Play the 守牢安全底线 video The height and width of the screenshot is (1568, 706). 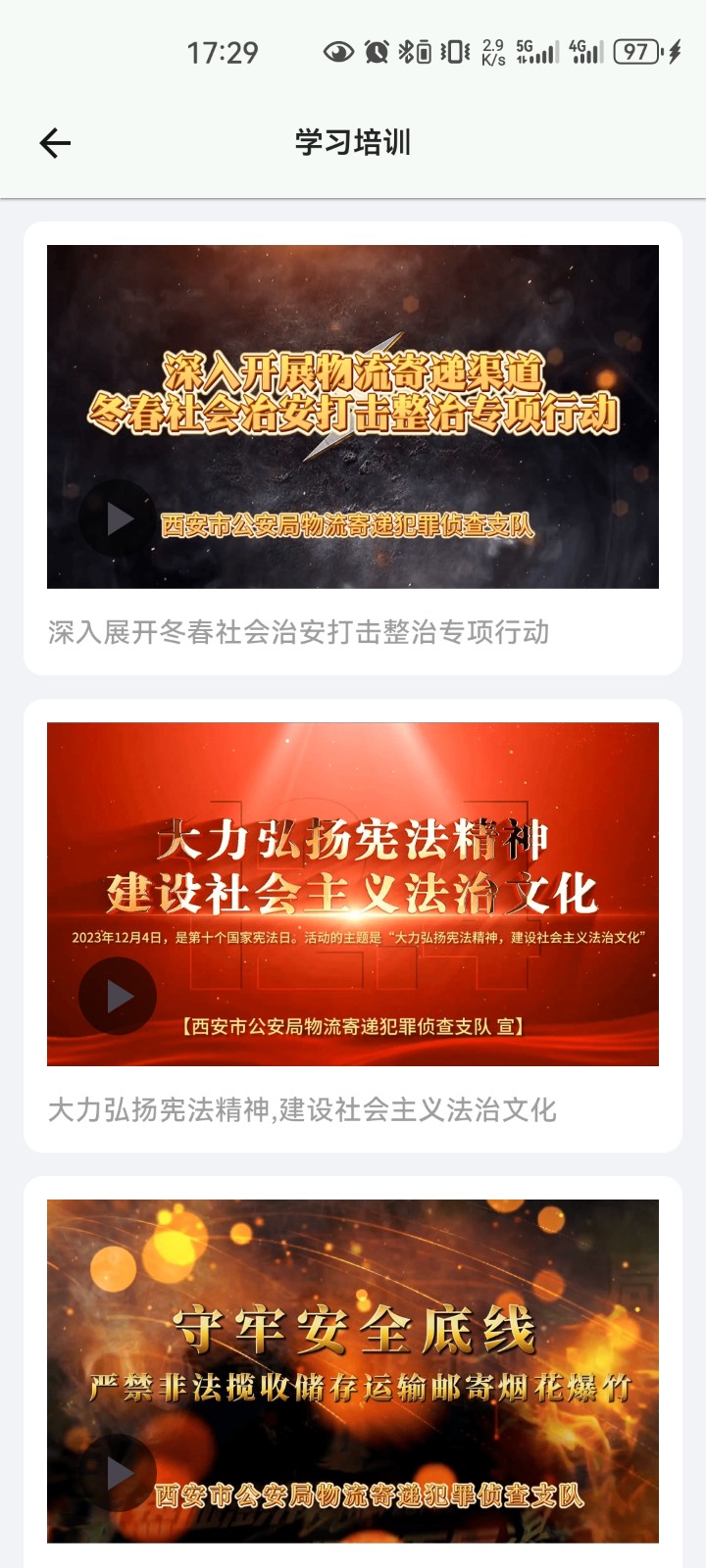(x=118, y=1472)
